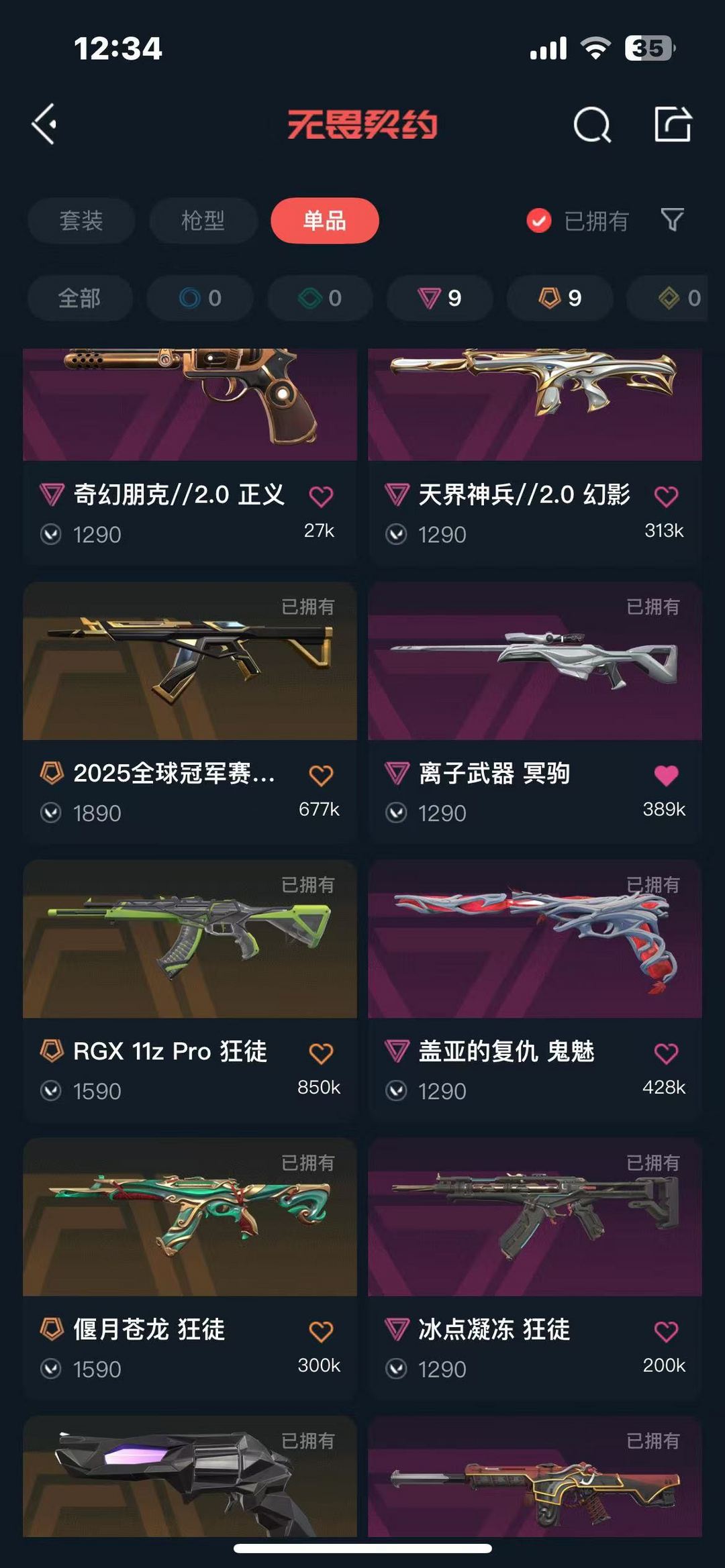
Task: Select the pink triangle rarity filter showing 9
Action: pos(438,299)
